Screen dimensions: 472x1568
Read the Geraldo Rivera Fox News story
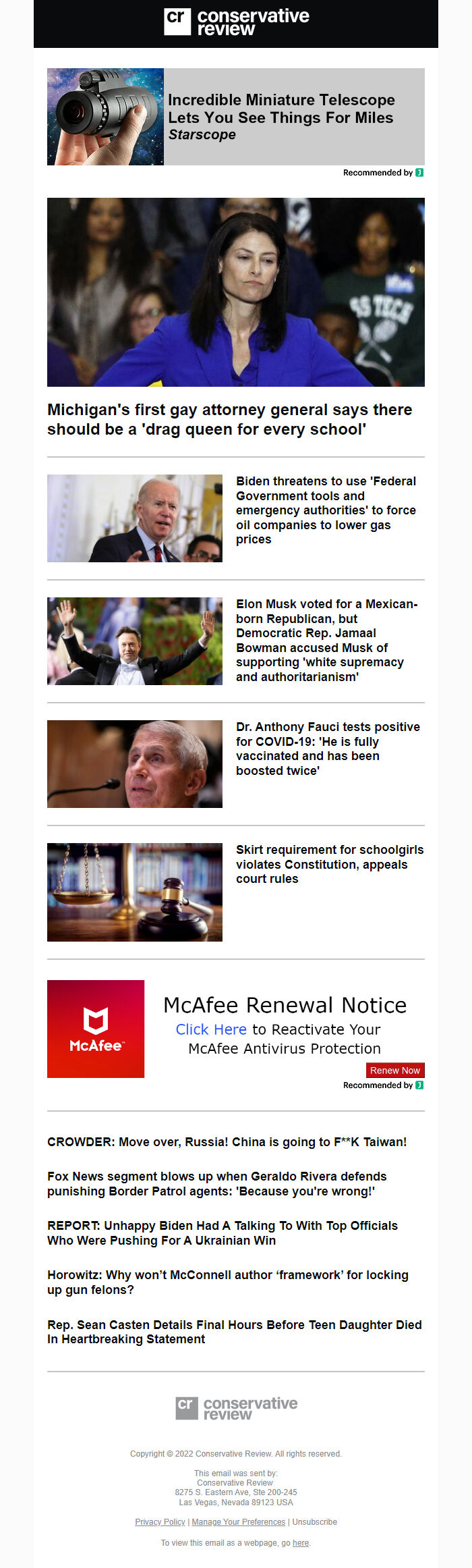(216, 1183)
